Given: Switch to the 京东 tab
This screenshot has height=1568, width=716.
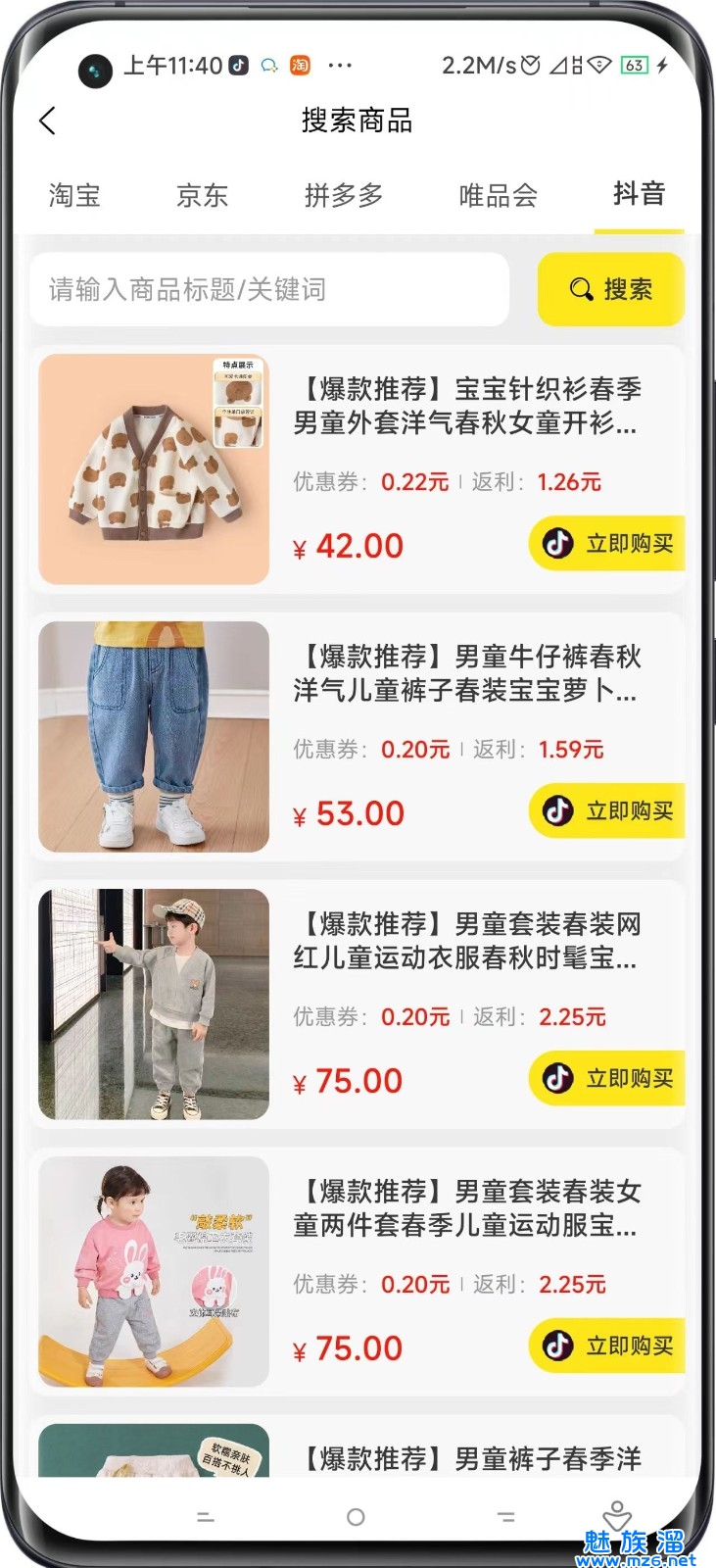Looking at the screenshot, I should tap(202, 195).
